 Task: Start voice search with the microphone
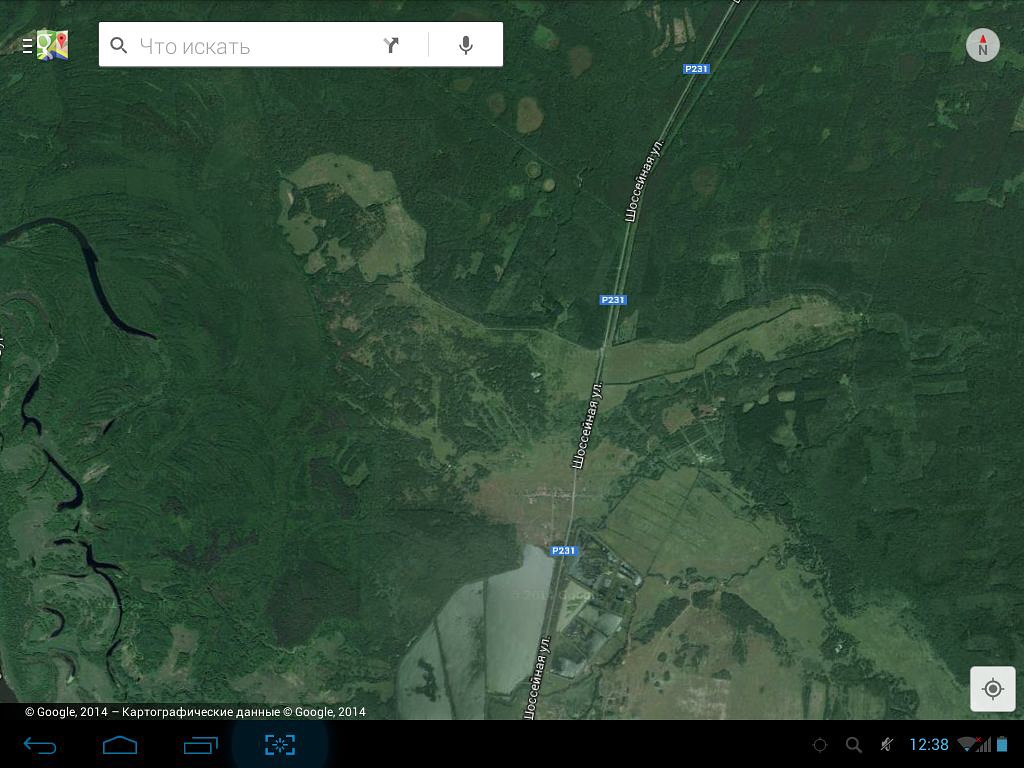click(465, 45)
